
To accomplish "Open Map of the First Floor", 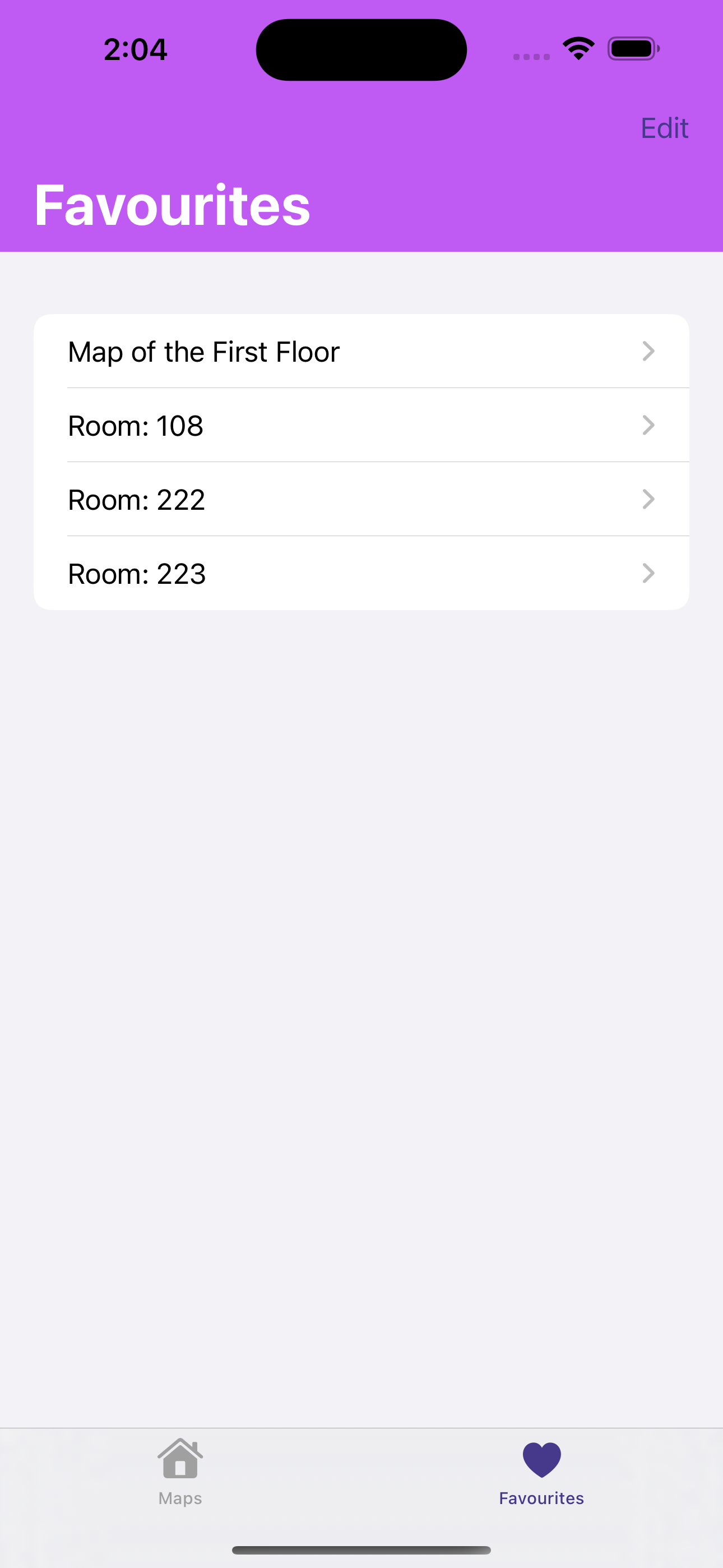I will coord(360,351).
